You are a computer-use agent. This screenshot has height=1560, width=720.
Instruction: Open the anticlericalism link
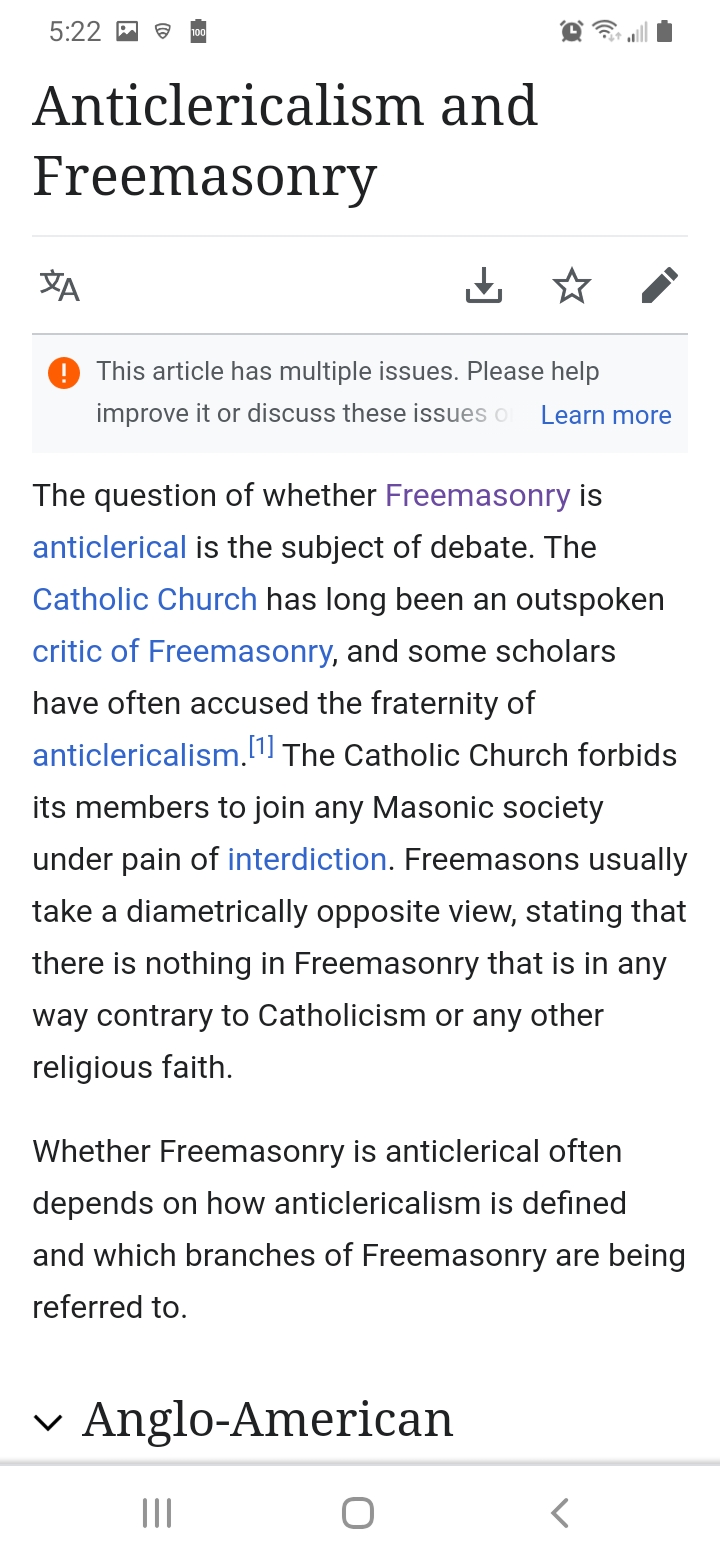point(136,755)
